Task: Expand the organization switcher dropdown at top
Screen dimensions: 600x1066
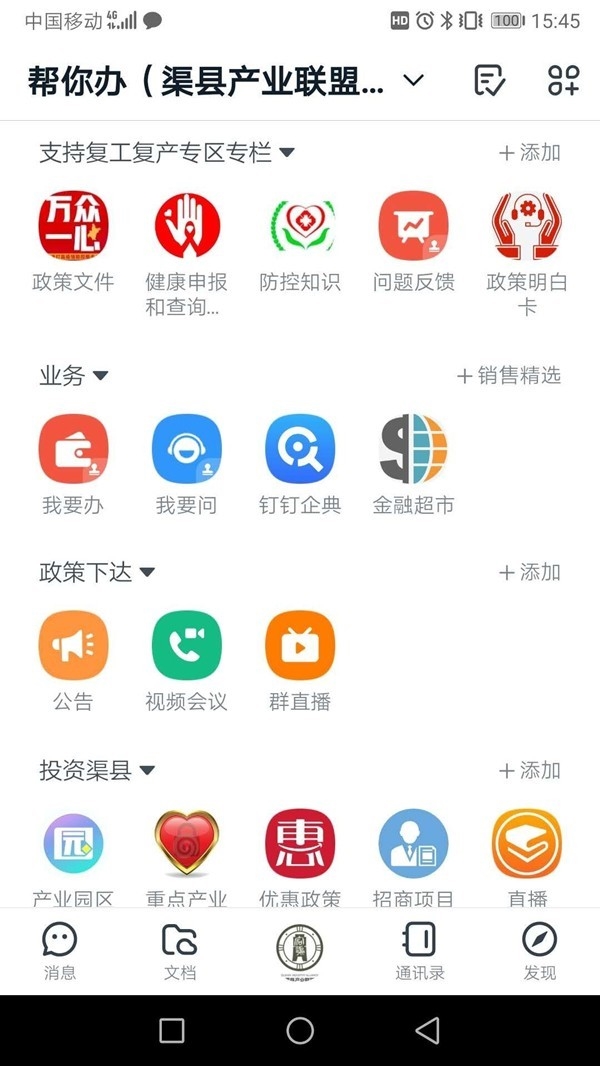Action: click(413, 80)
